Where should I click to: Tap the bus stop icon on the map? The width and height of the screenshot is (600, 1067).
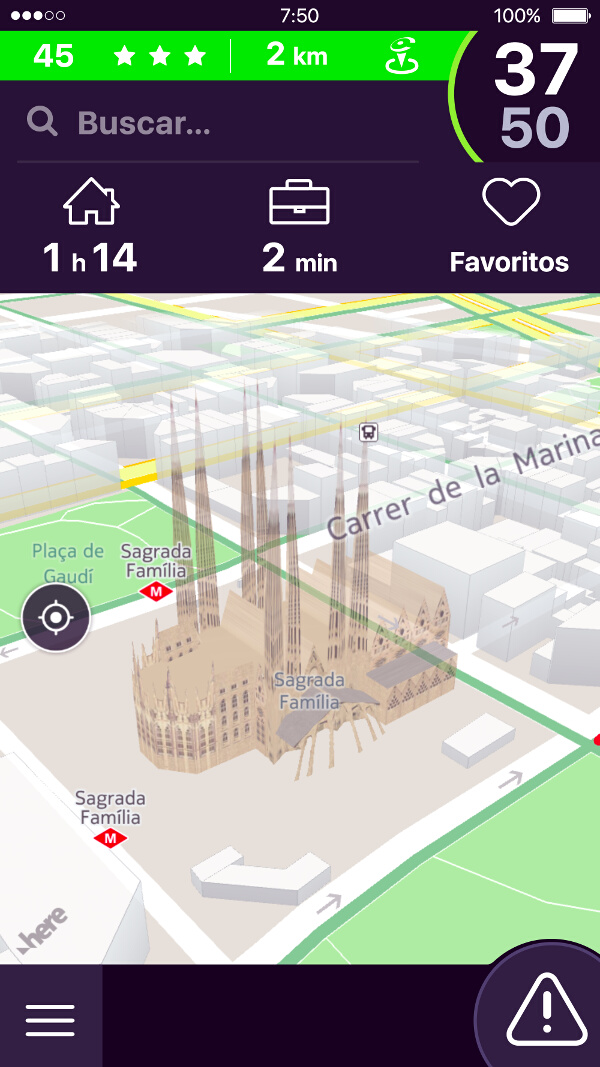(368, 431)
